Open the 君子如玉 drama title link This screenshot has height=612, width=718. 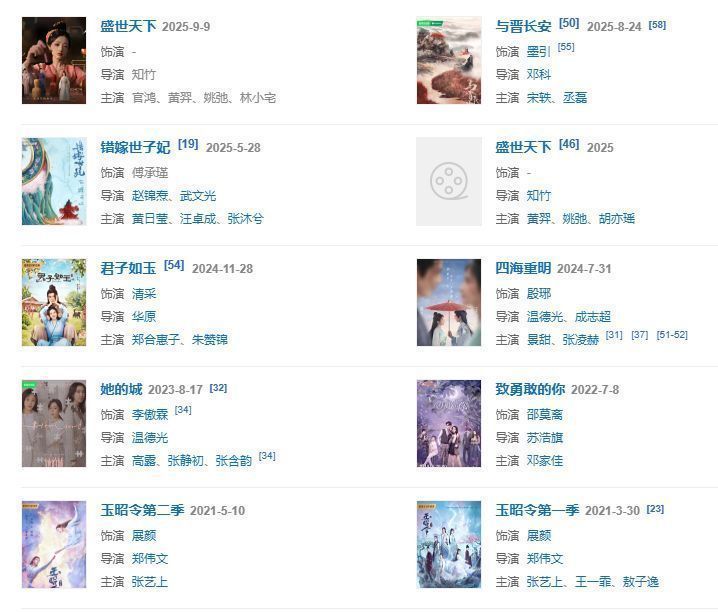128,268
